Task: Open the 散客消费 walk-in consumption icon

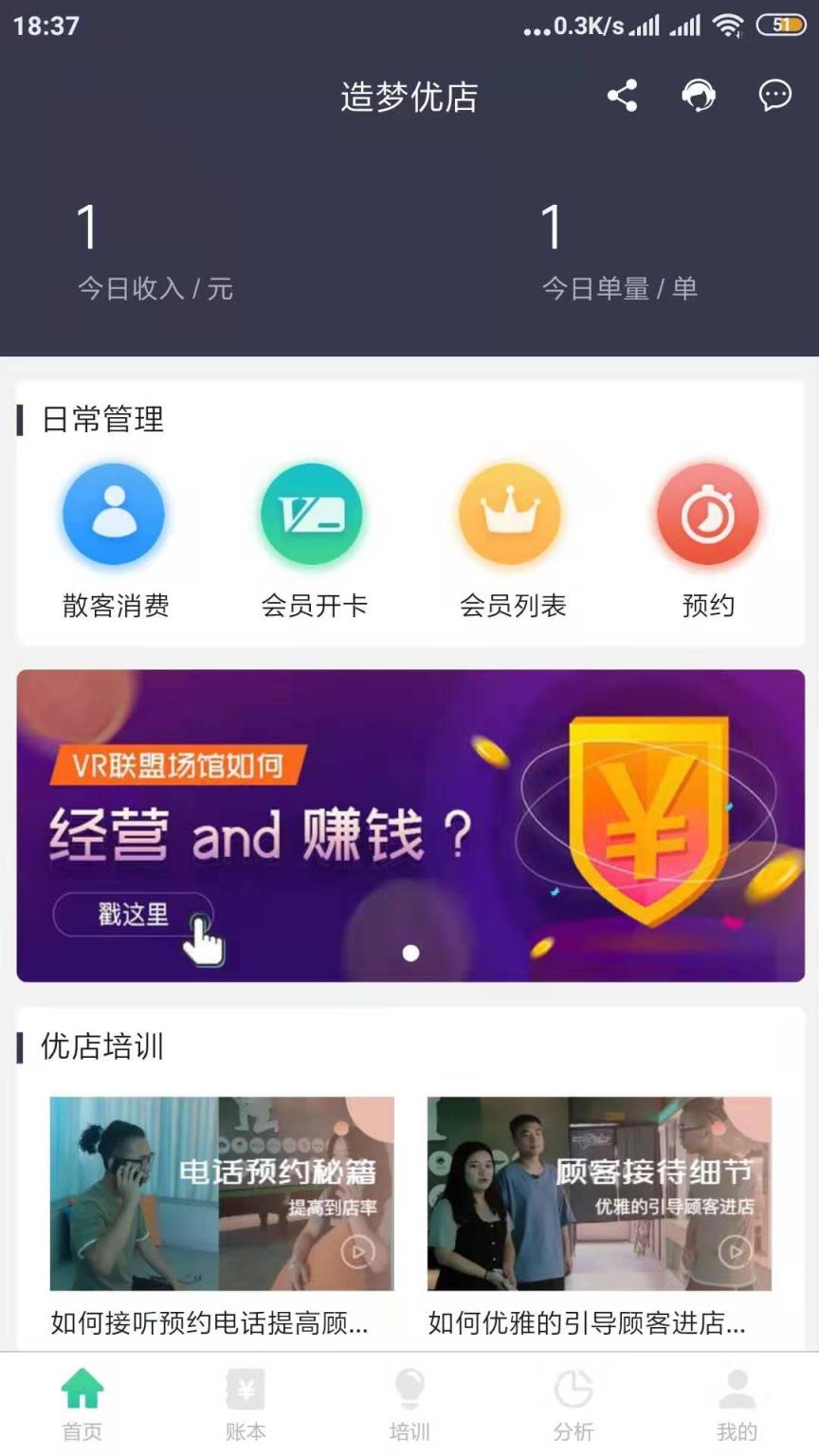Action: (x=114, y=513)
